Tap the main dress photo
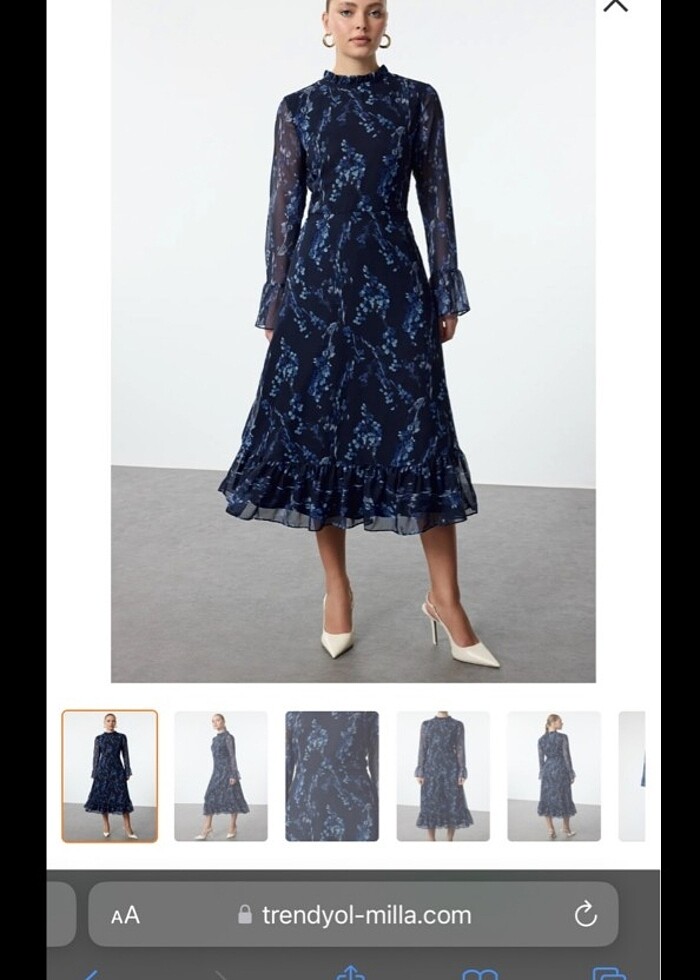 click(353, 340)
